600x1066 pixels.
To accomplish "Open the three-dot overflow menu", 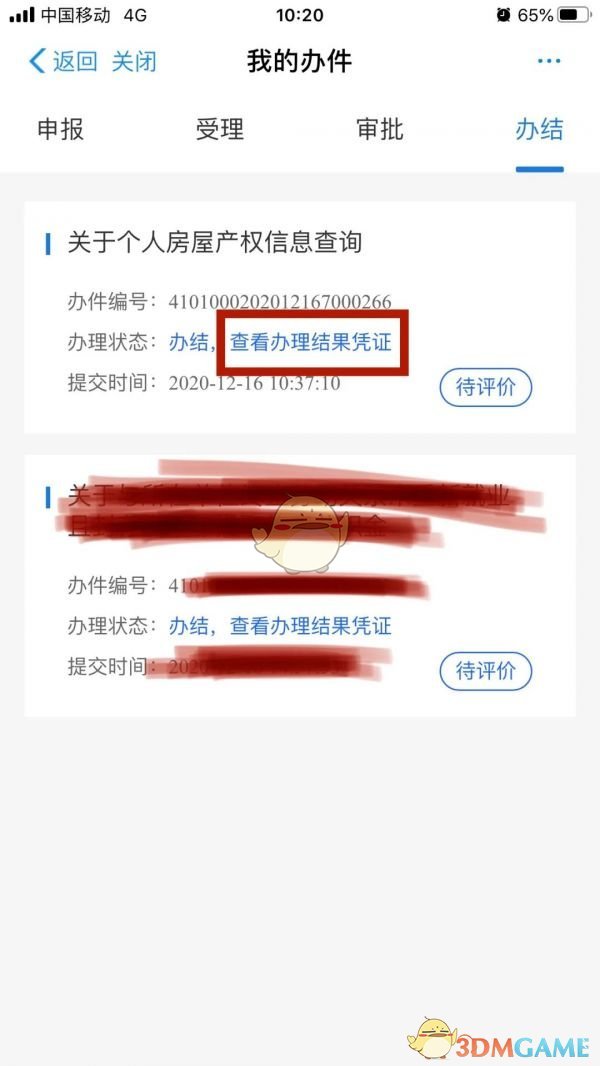I will coord(549,61).
